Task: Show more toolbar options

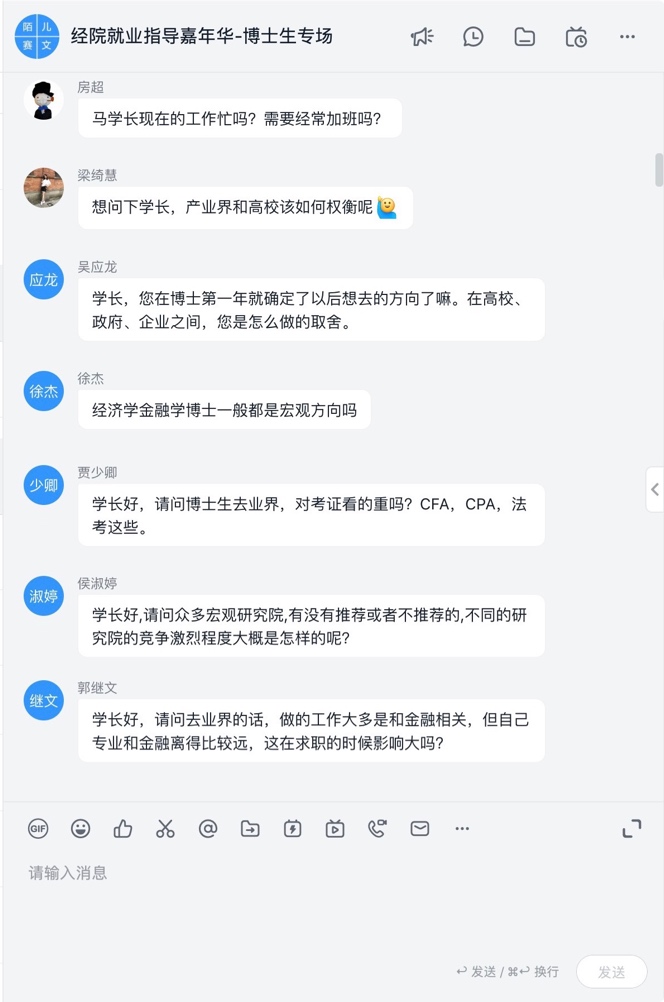Action: pyautogui.click(x=462, y=828)
